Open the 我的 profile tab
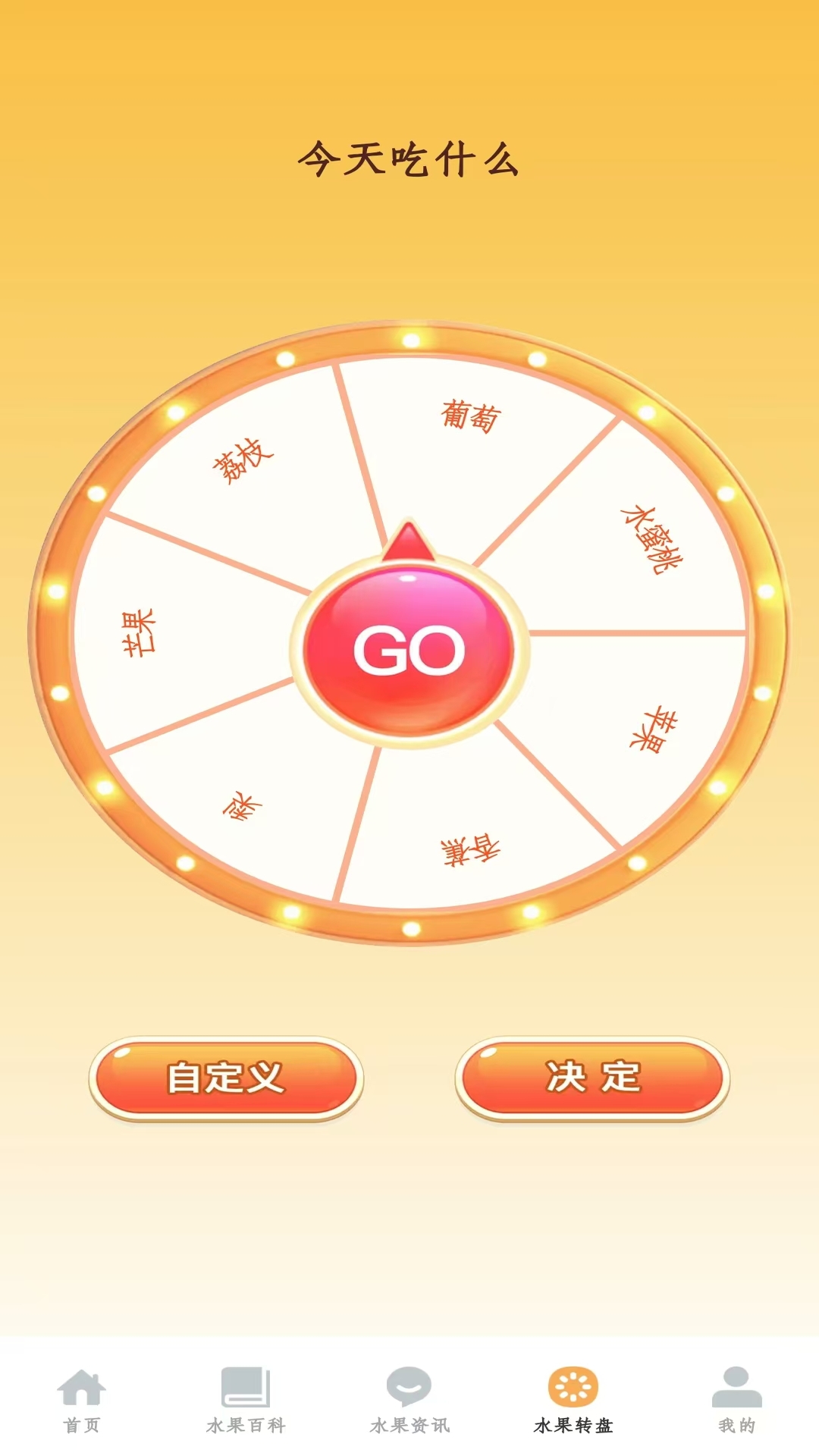This screenshot has width=819, height=1456. 736,1400
